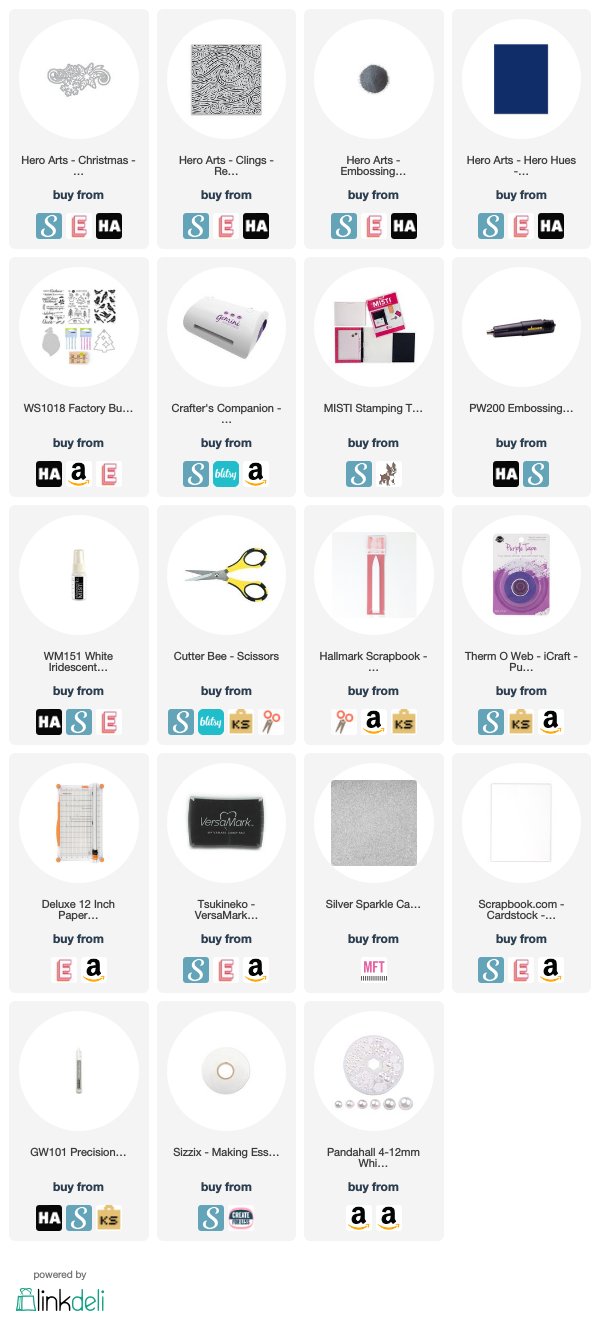Tap the HA store icon under PW200 Embossing
The width and height of the screenshot is (600, 1321).
[507, 474]
